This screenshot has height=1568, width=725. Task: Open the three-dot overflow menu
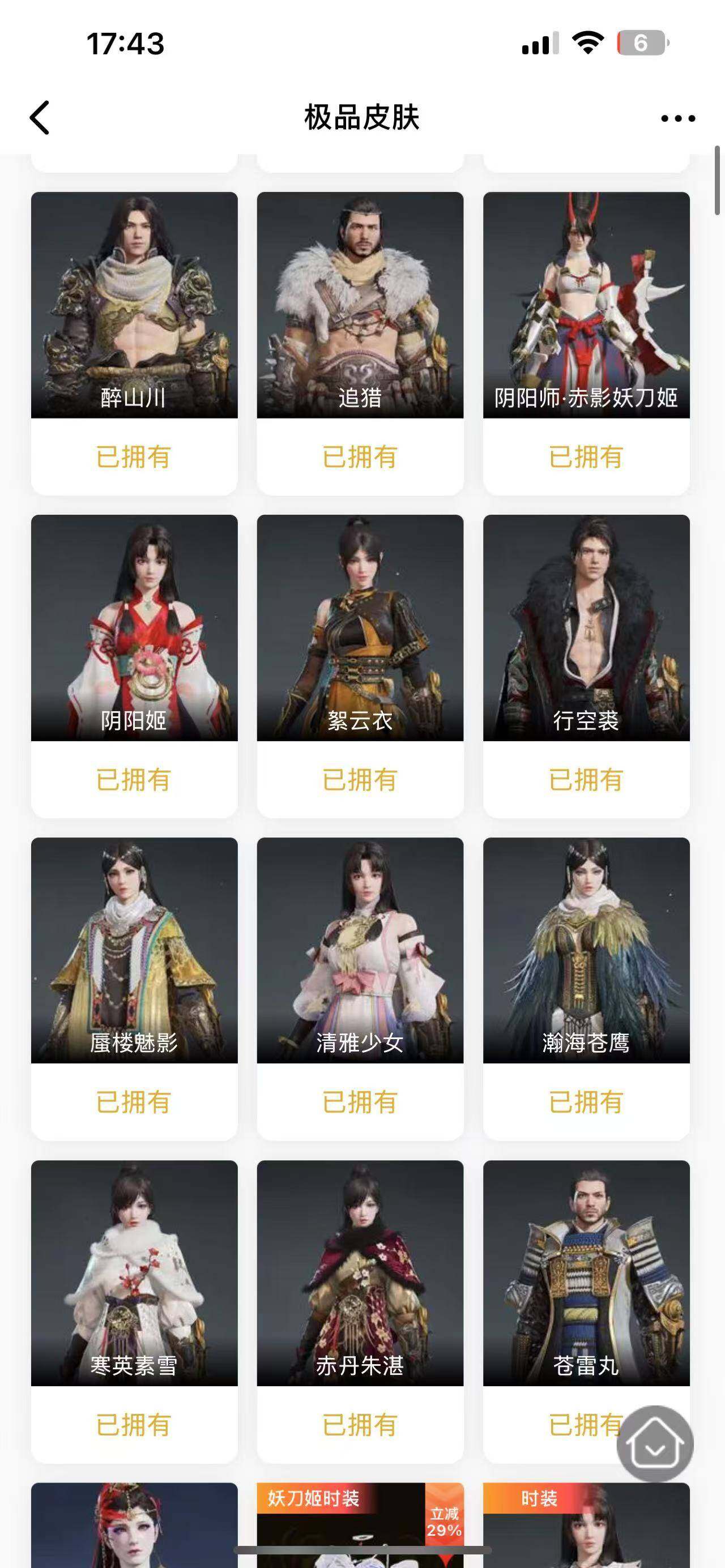677,118
